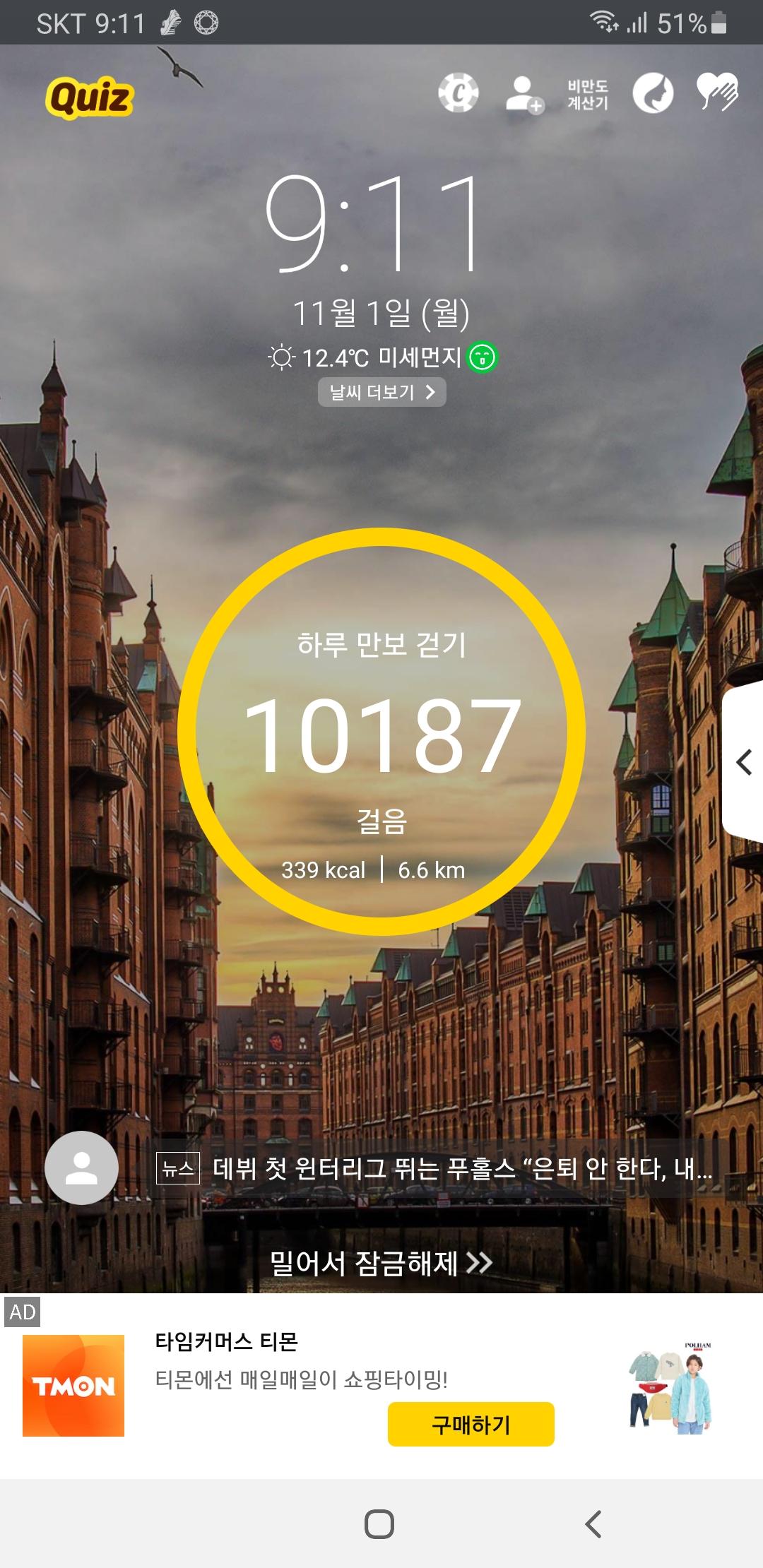This screenshot has height=1568, width=763.
Task: Go back with the system back arrow
Action: coord(593,1524)
